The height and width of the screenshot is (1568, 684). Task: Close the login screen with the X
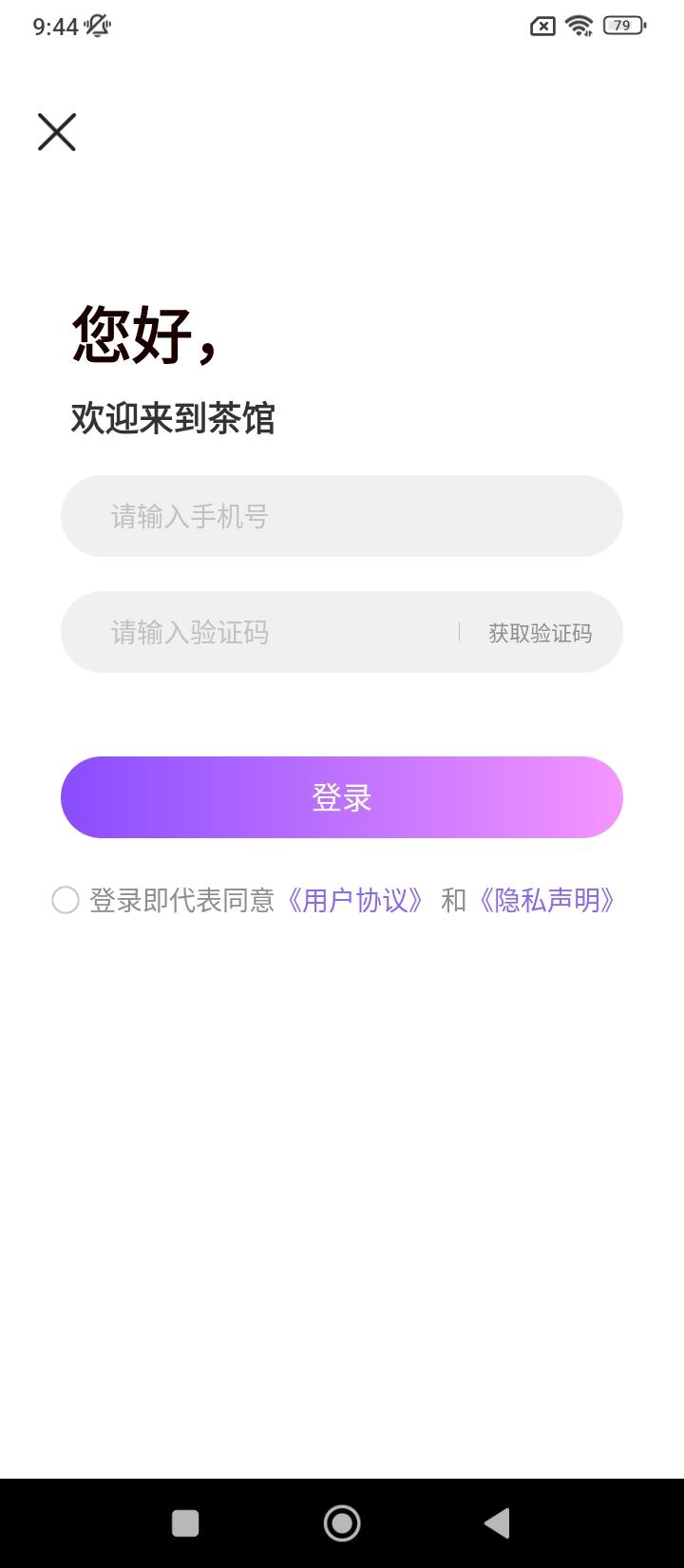click(x=57, y=132)
